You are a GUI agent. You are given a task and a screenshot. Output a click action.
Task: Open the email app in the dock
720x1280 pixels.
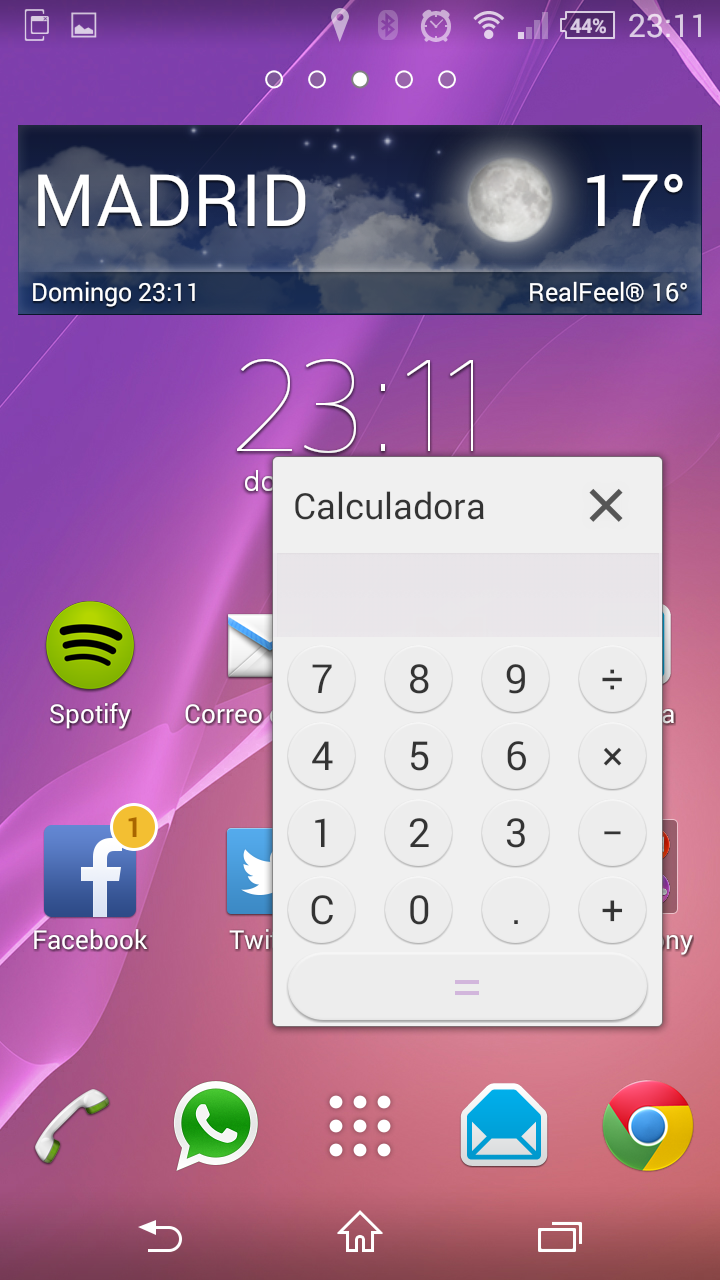503,1125
